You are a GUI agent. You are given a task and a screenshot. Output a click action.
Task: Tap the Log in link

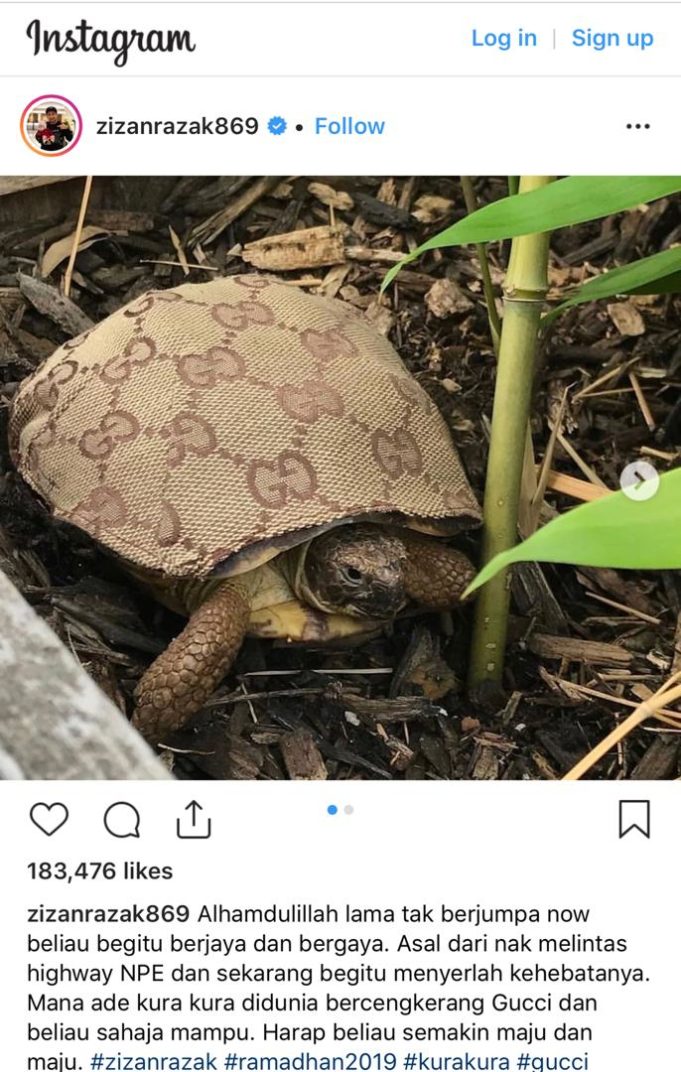tap(503, 39)
